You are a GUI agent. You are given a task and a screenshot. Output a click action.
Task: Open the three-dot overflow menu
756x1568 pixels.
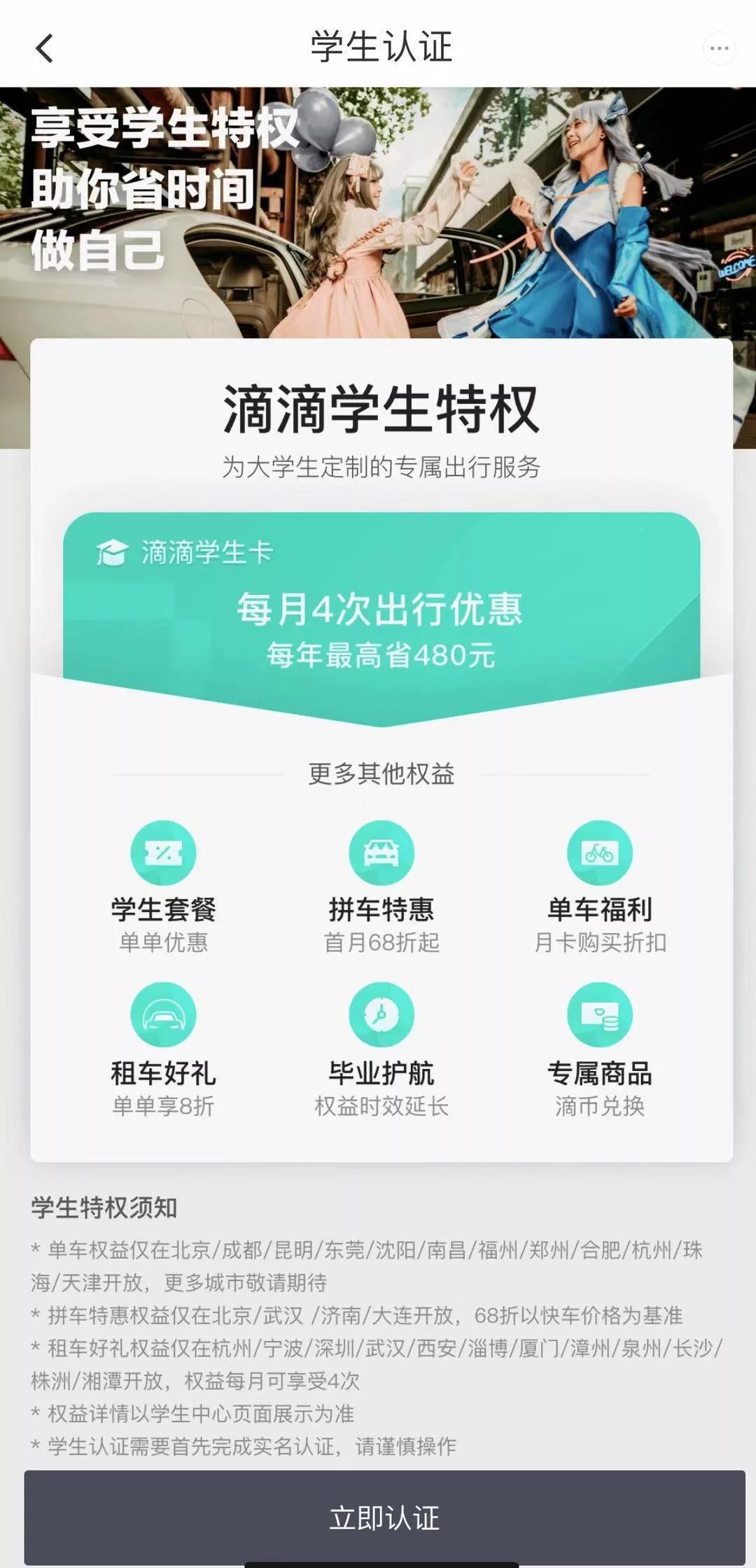tap(719, 49)
